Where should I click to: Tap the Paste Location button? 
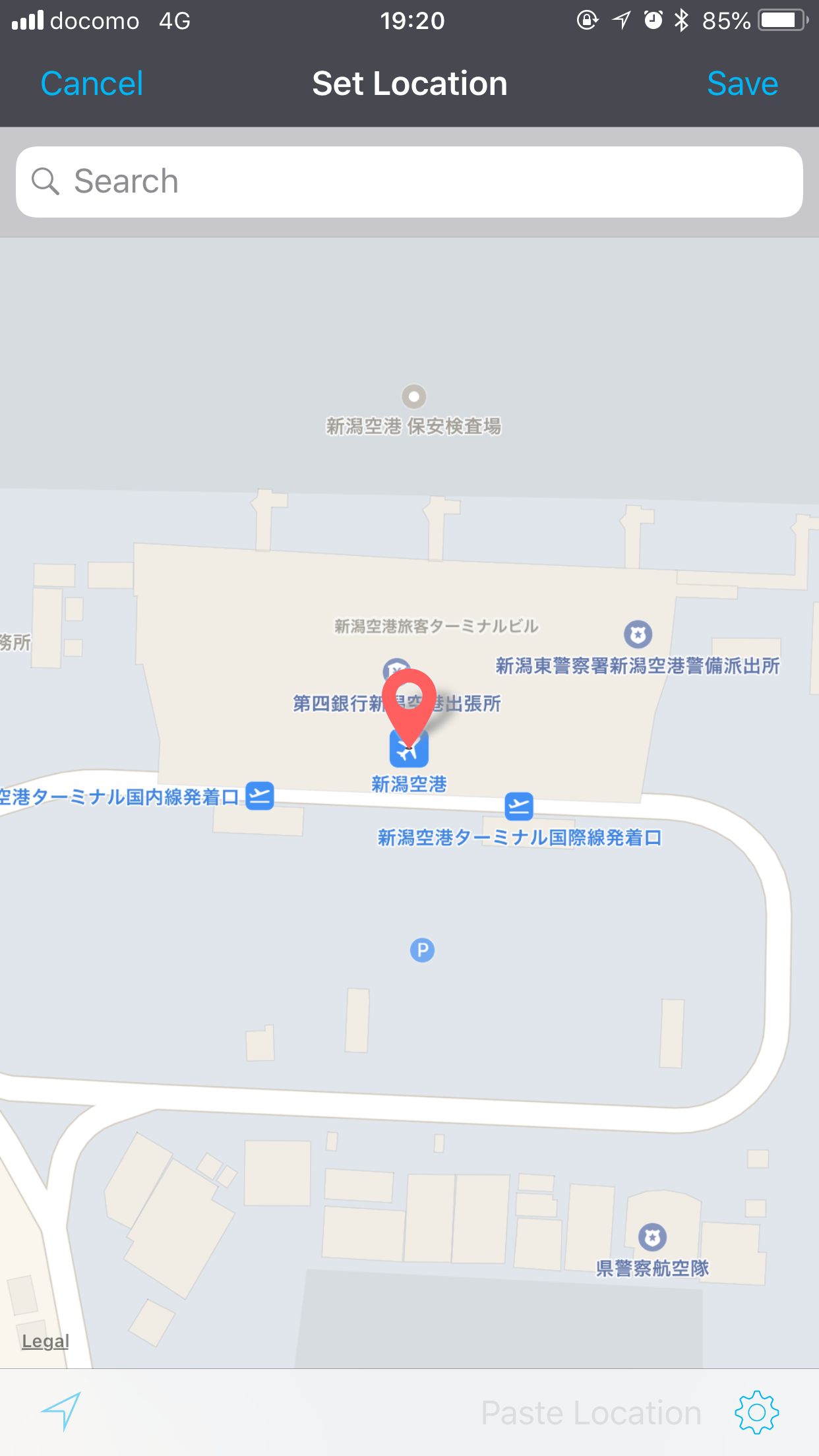(590, 1412)
